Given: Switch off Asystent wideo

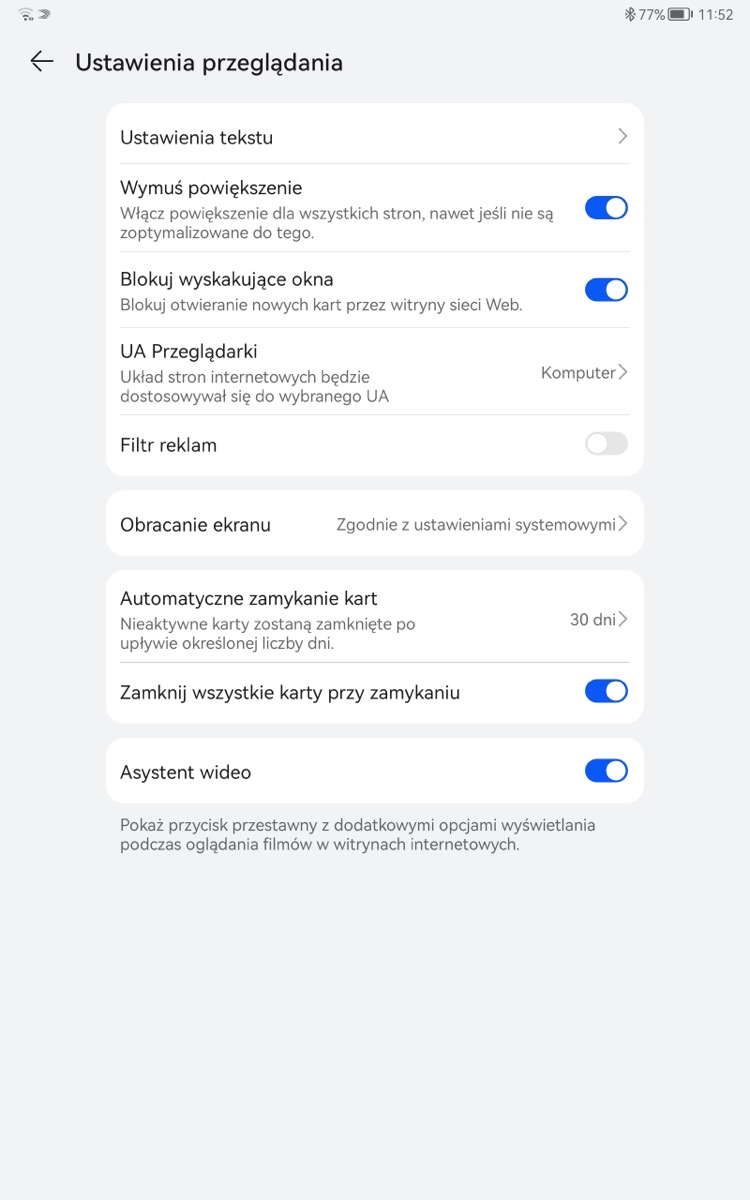Looking at the screenshot, I should [606, 771].
